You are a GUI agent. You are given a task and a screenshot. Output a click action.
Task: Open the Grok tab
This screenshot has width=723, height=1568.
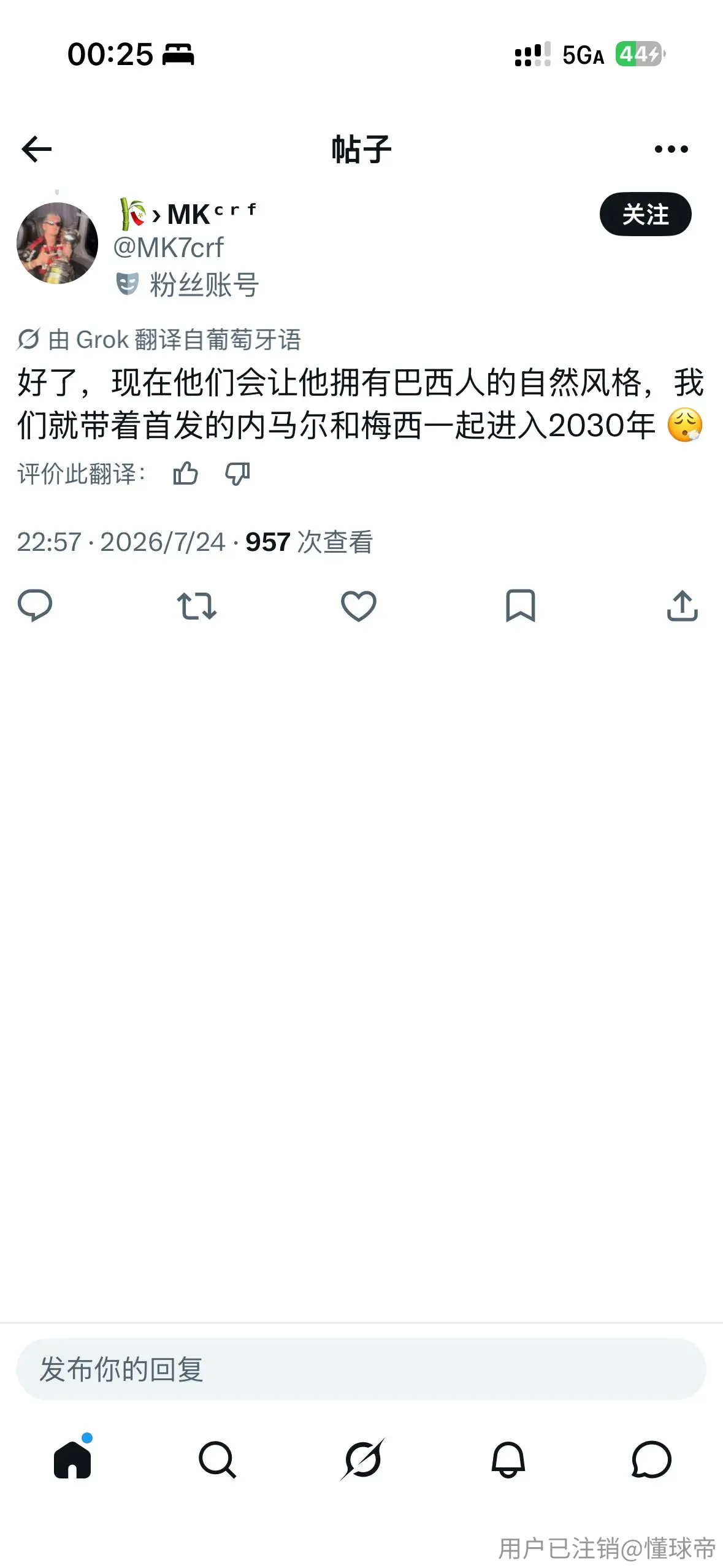tap(362, 1459)
